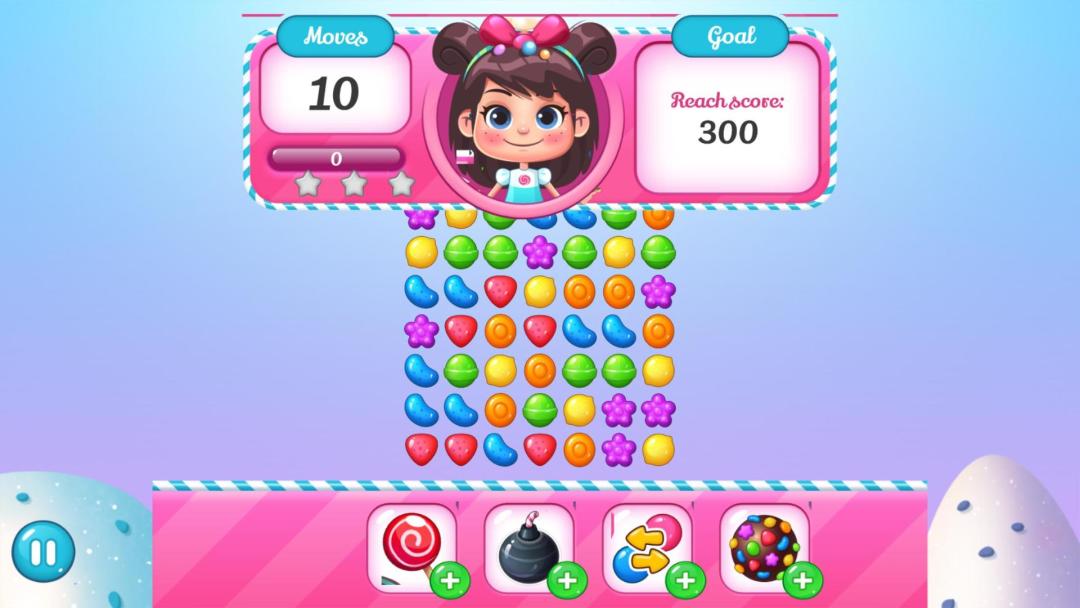Pause the game
Viewport: 1080px width, 608px height.
43,551
